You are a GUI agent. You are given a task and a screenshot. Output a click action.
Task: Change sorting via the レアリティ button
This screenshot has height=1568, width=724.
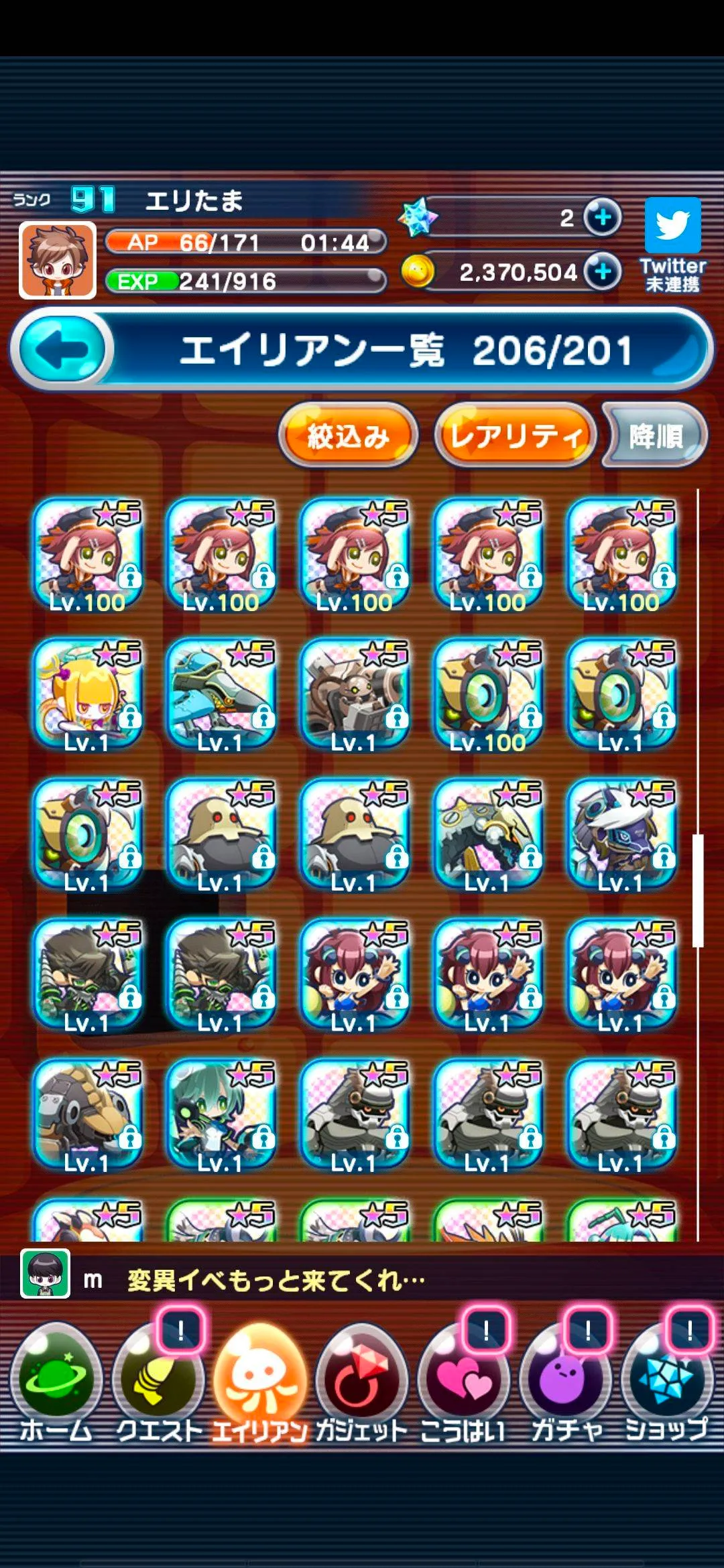(515, 436)
